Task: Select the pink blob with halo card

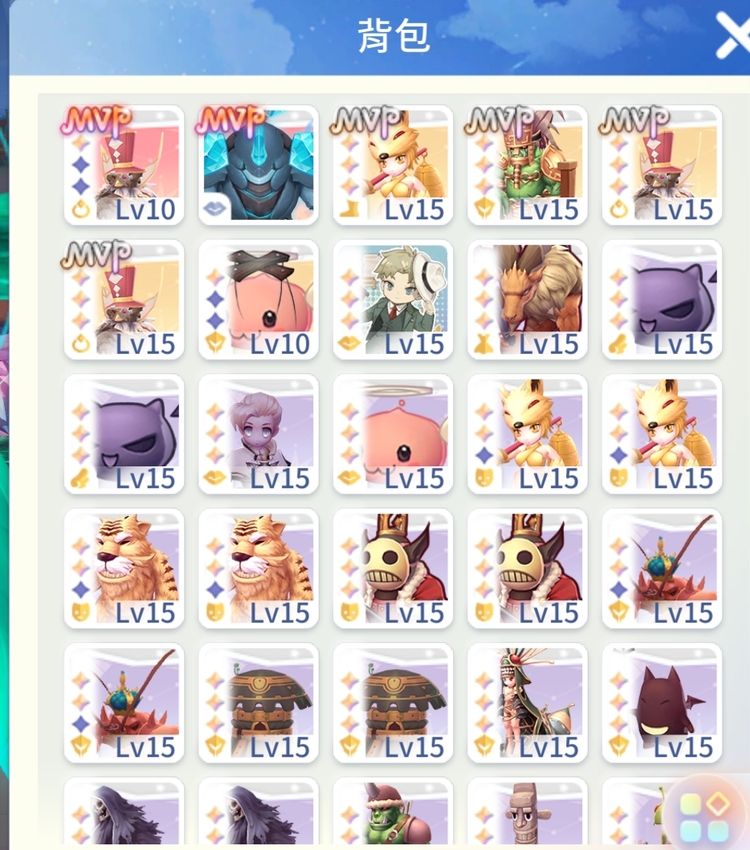Action: point(393,434)
